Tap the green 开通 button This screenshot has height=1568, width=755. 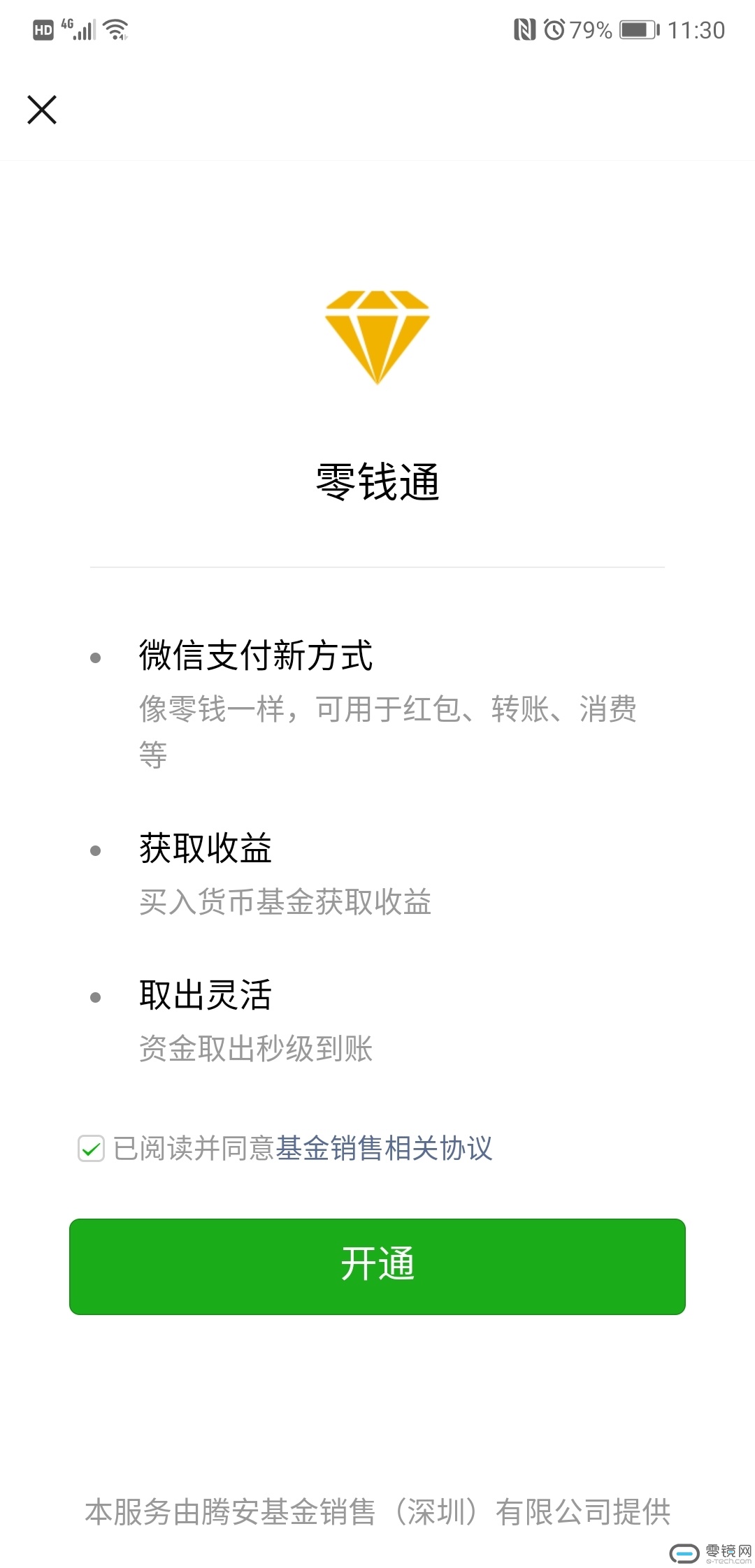pyautogui.click(x=377, y=1267)
